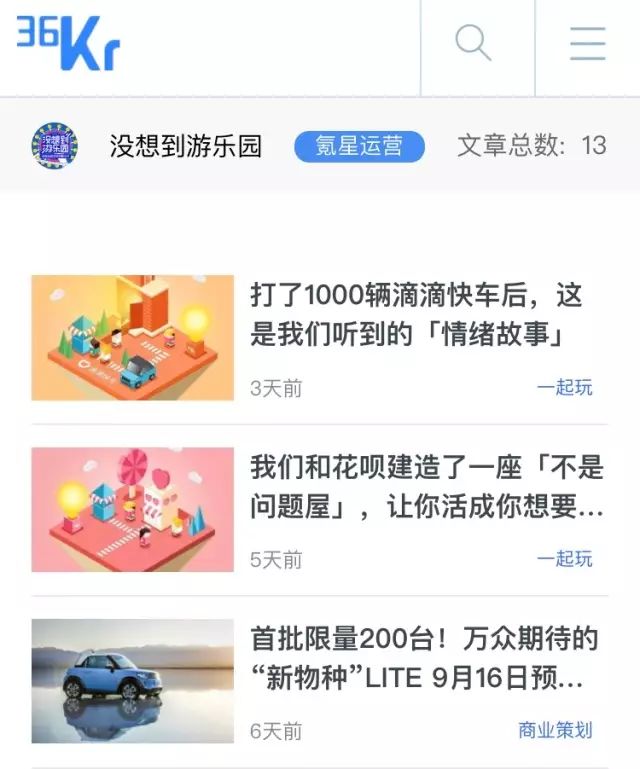
Task: Open the search magnifier icon
Action: coord(473,43)
